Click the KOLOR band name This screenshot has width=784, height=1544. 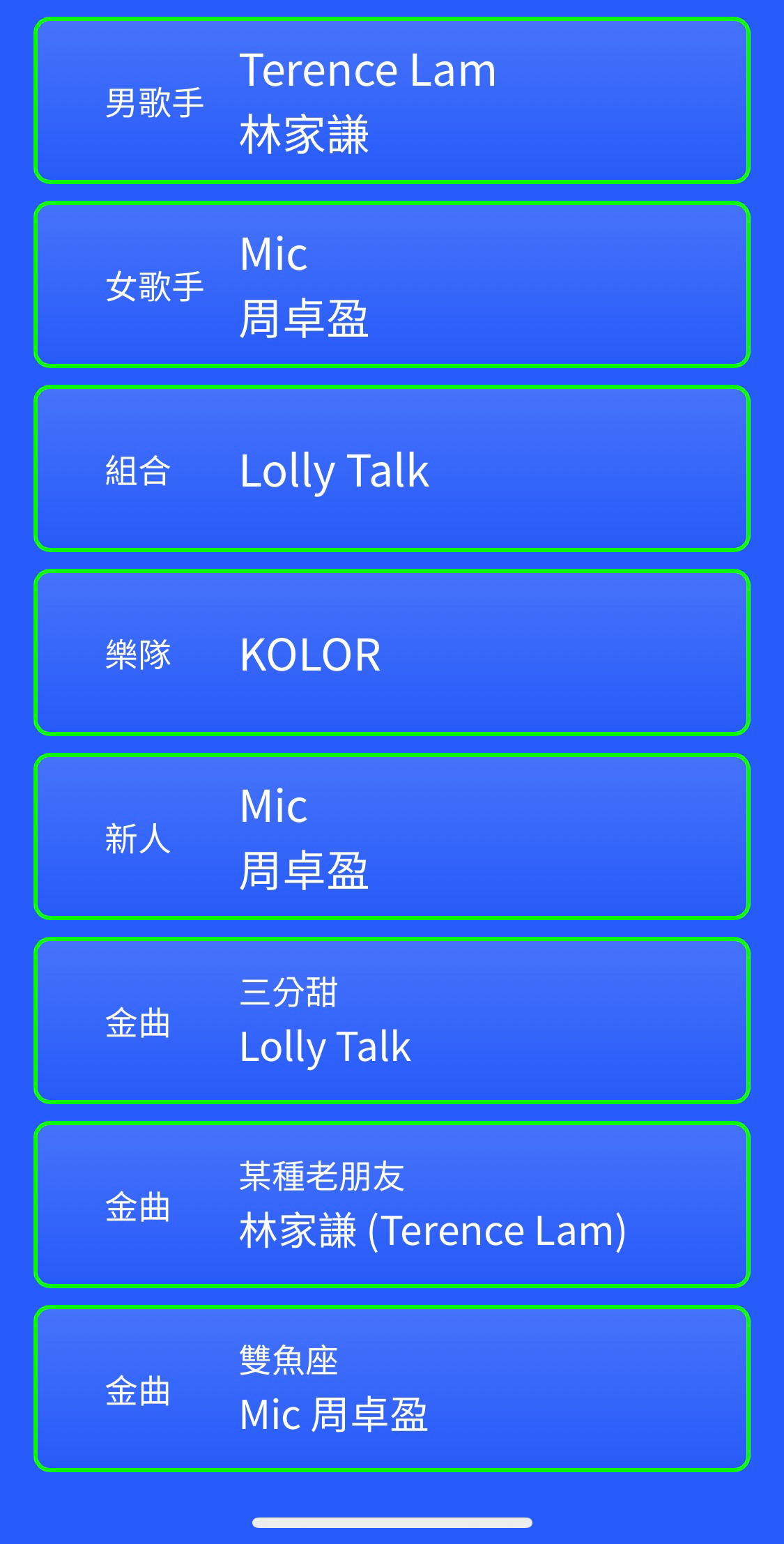(309, 653)
